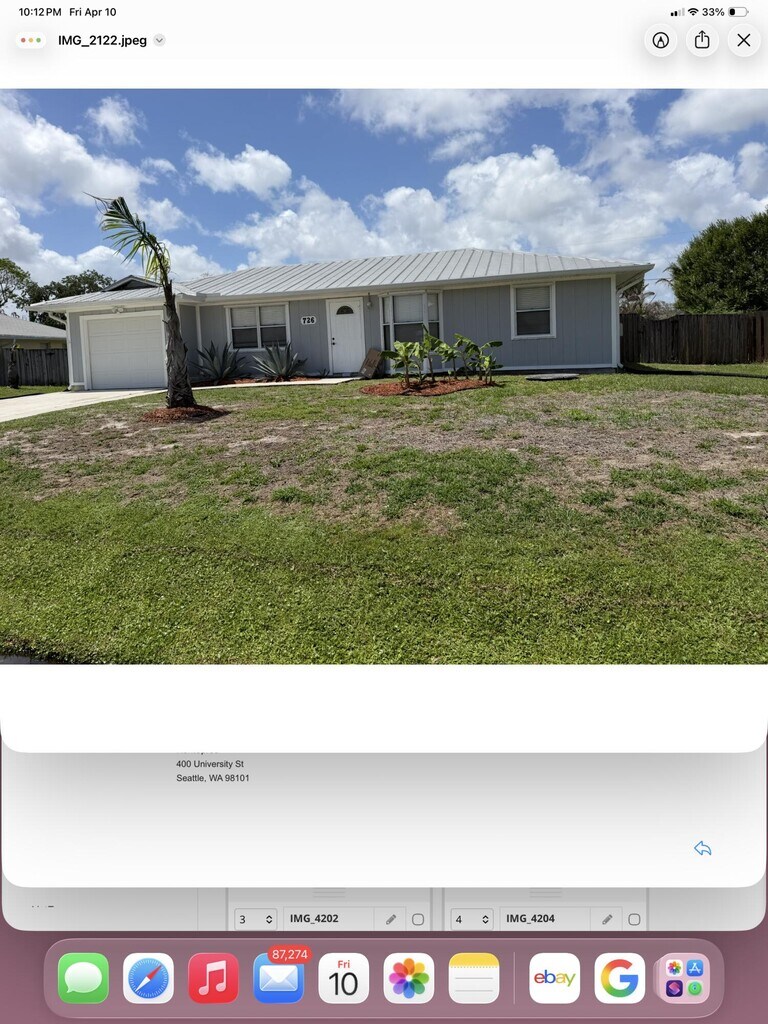Edit the IMG_4202 name
Image resolution: width=768 pixels, height=1024 pixels.
(x=391, y=919)
